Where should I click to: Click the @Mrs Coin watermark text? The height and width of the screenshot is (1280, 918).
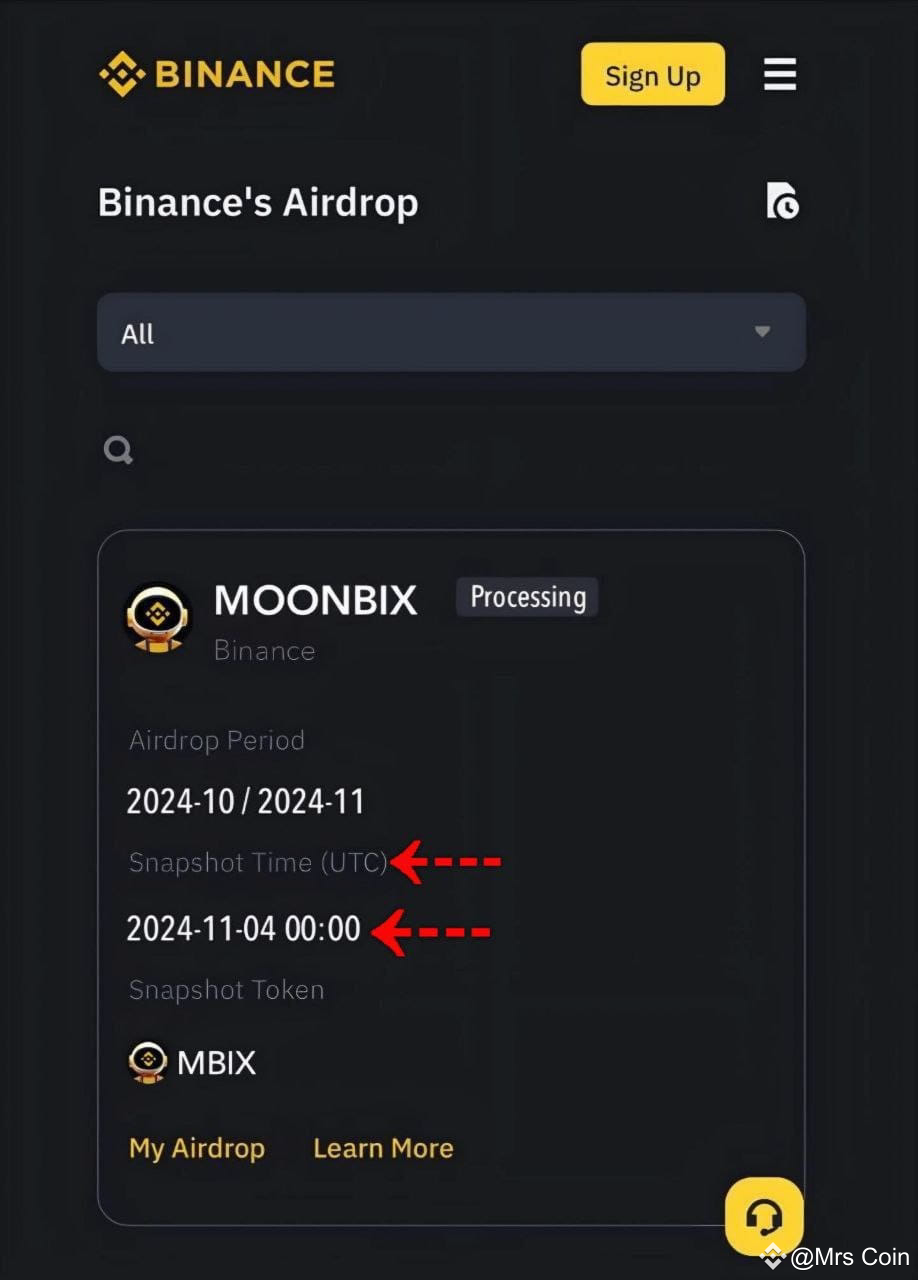tap(852, 1257)
